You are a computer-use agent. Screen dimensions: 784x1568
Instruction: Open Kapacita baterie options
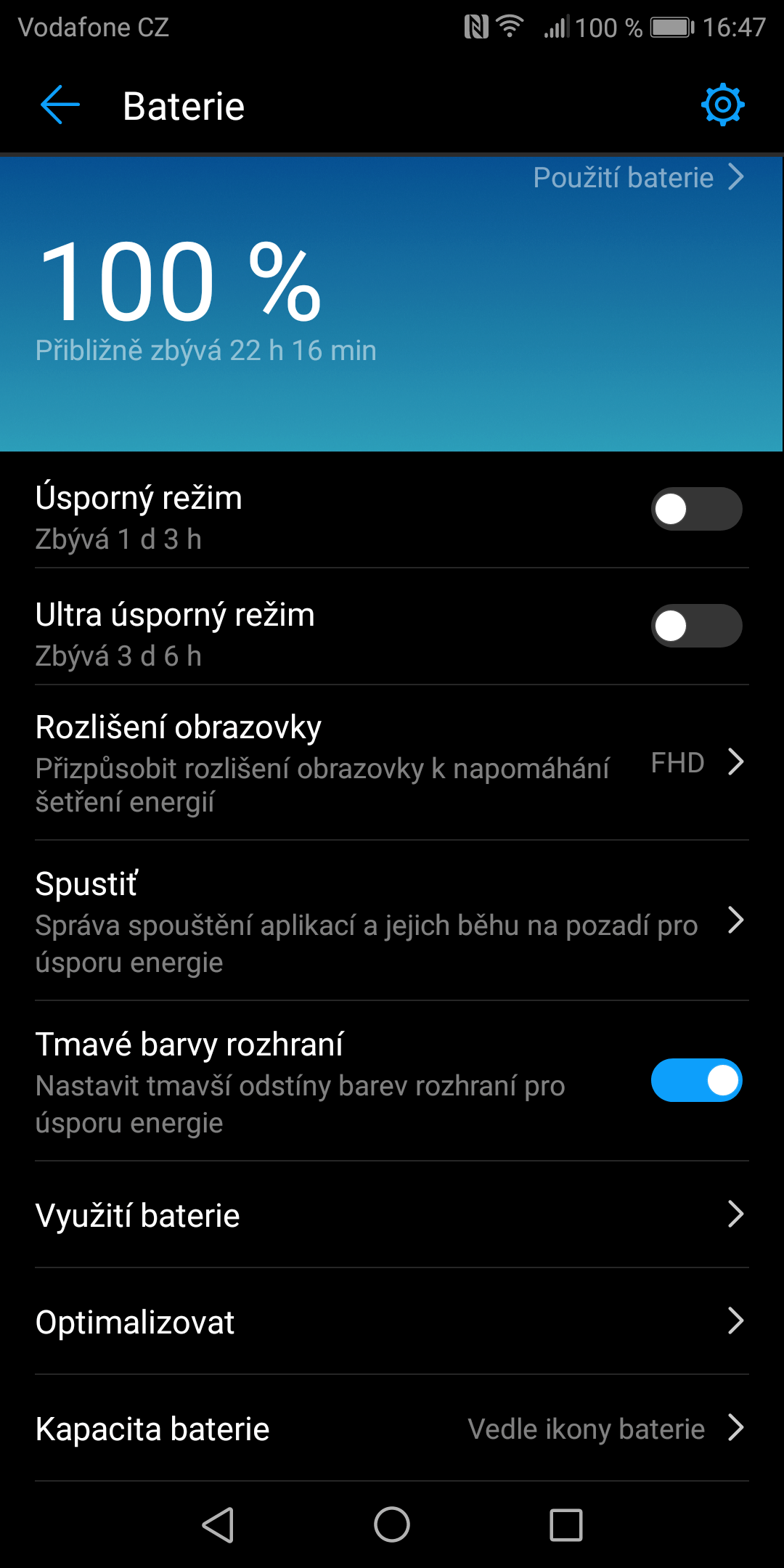[392, 1429]
